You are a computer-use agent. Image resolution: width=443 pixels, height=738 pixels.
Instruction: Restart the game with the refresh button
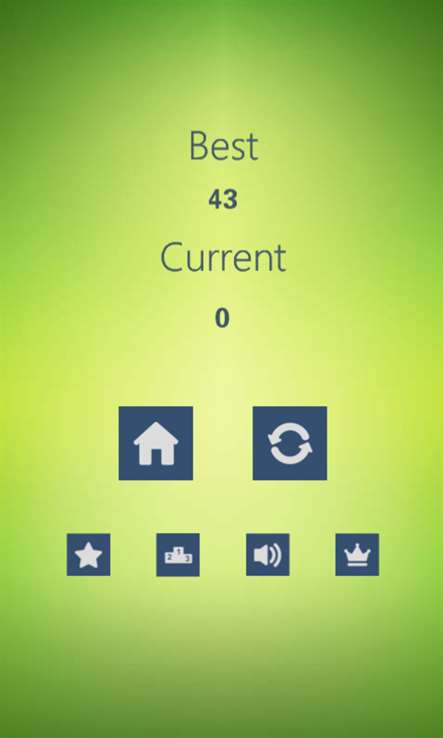tap(290, 443)
